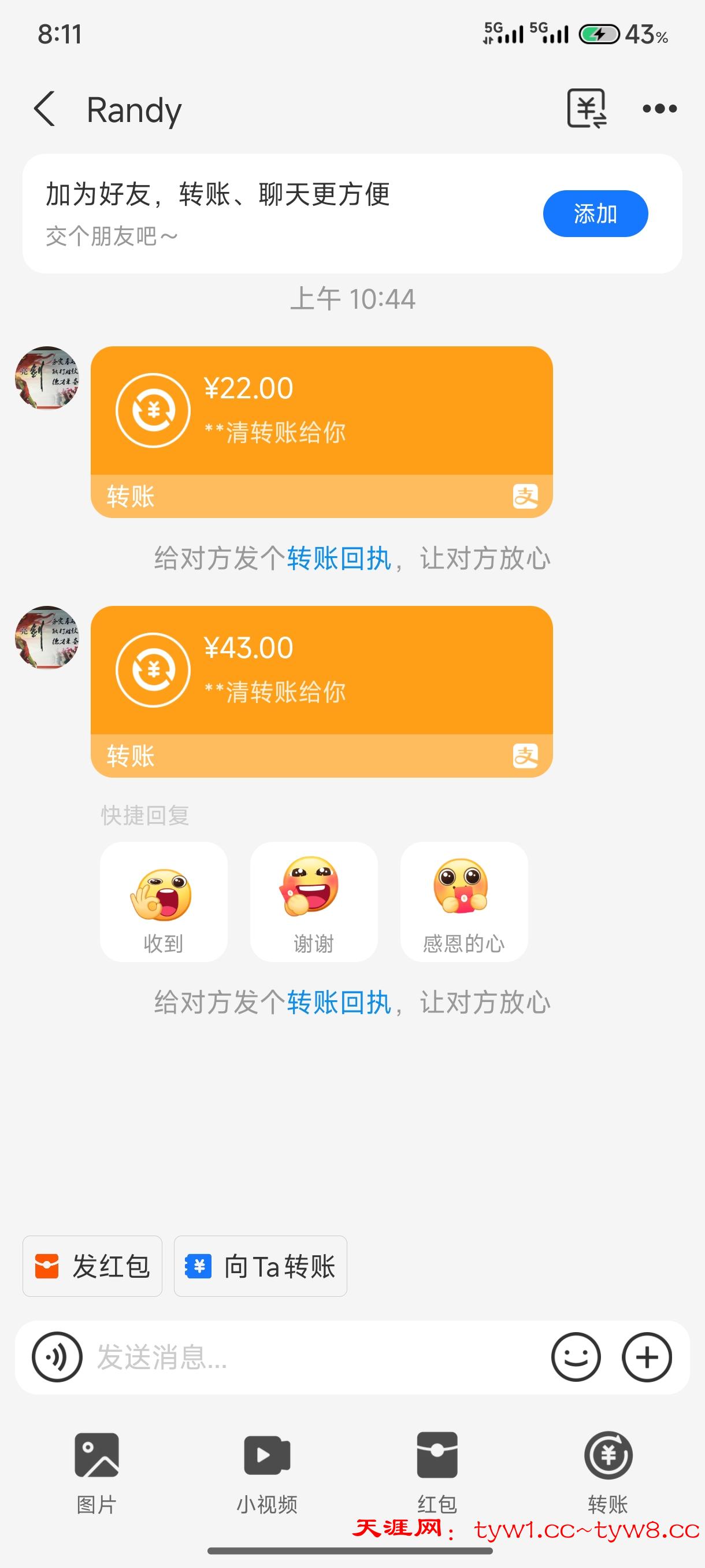
Task: Open the emoji smiley icon beside the input
Action: 577,1357
